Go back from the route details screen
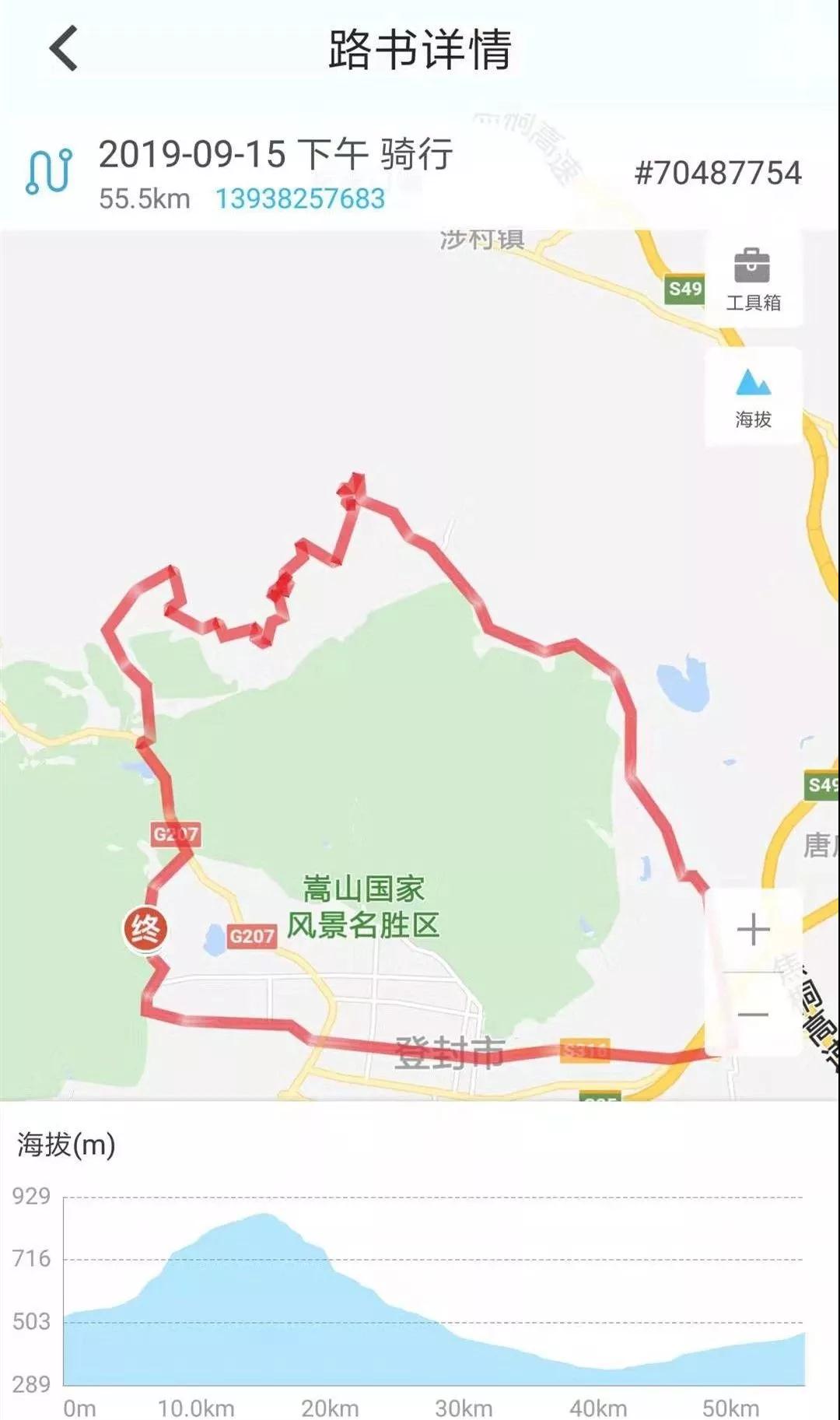Viewport: 840px width, 1420px height. [64, 48]
